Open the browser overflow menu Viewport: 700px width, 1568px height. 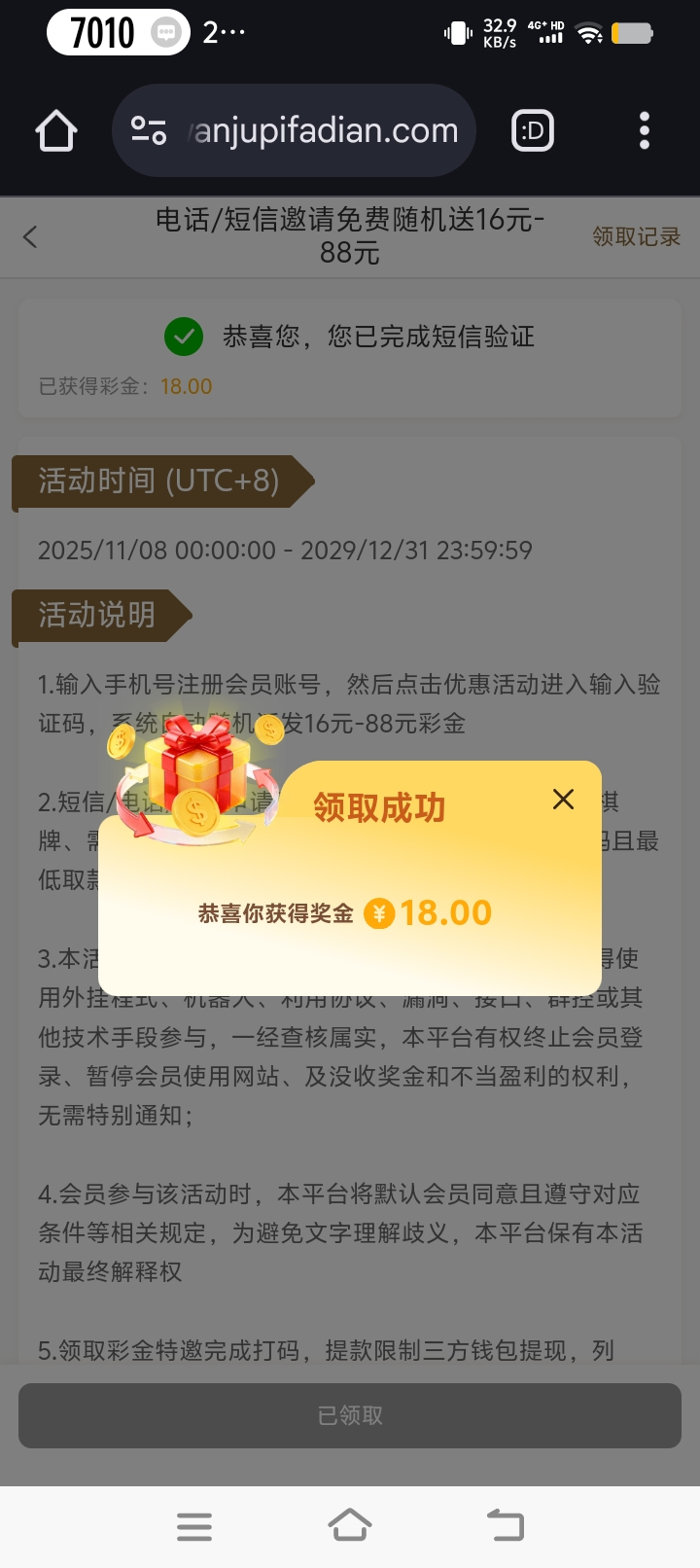point(644,130)
